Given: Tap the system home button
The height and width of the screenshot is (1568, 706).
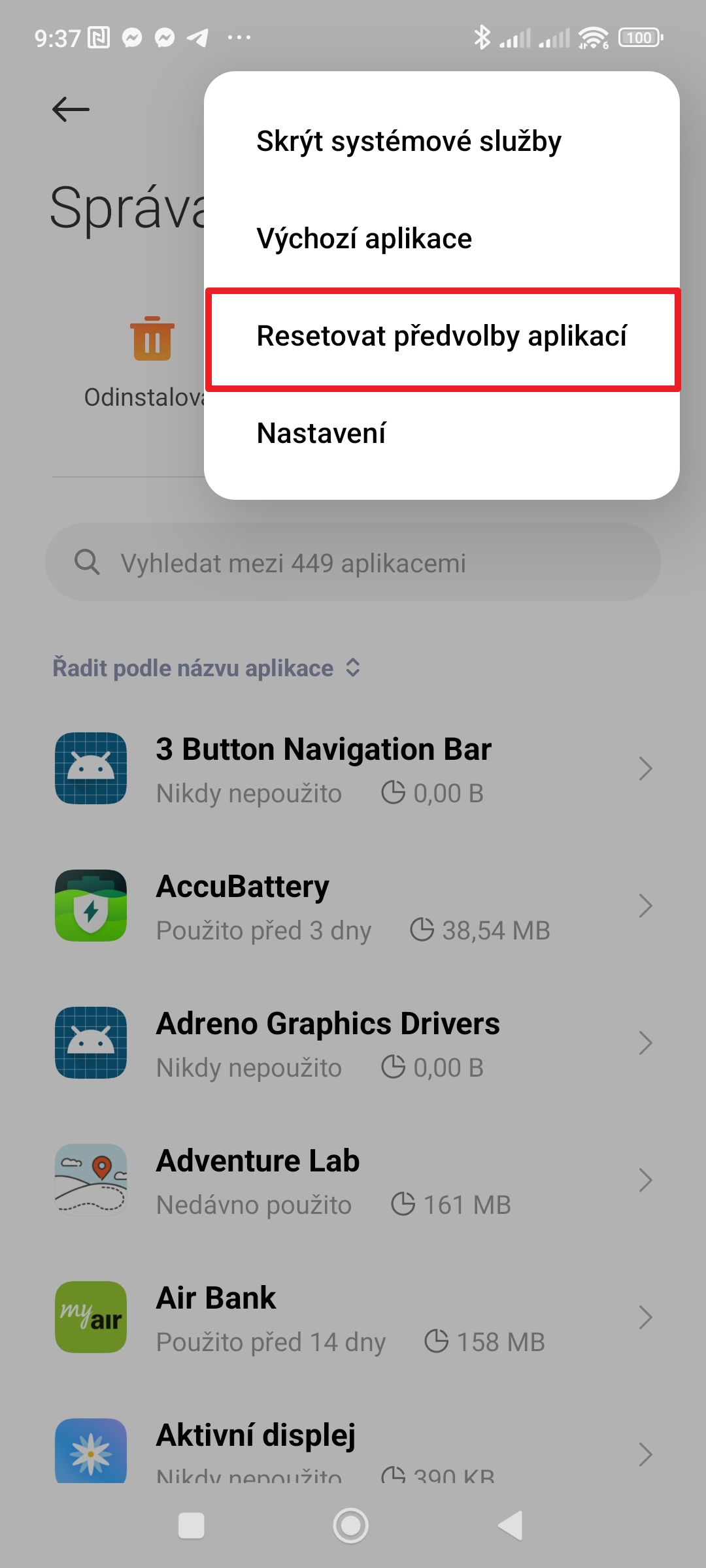Looking at the screenshot, I should tap(351, 1526).
